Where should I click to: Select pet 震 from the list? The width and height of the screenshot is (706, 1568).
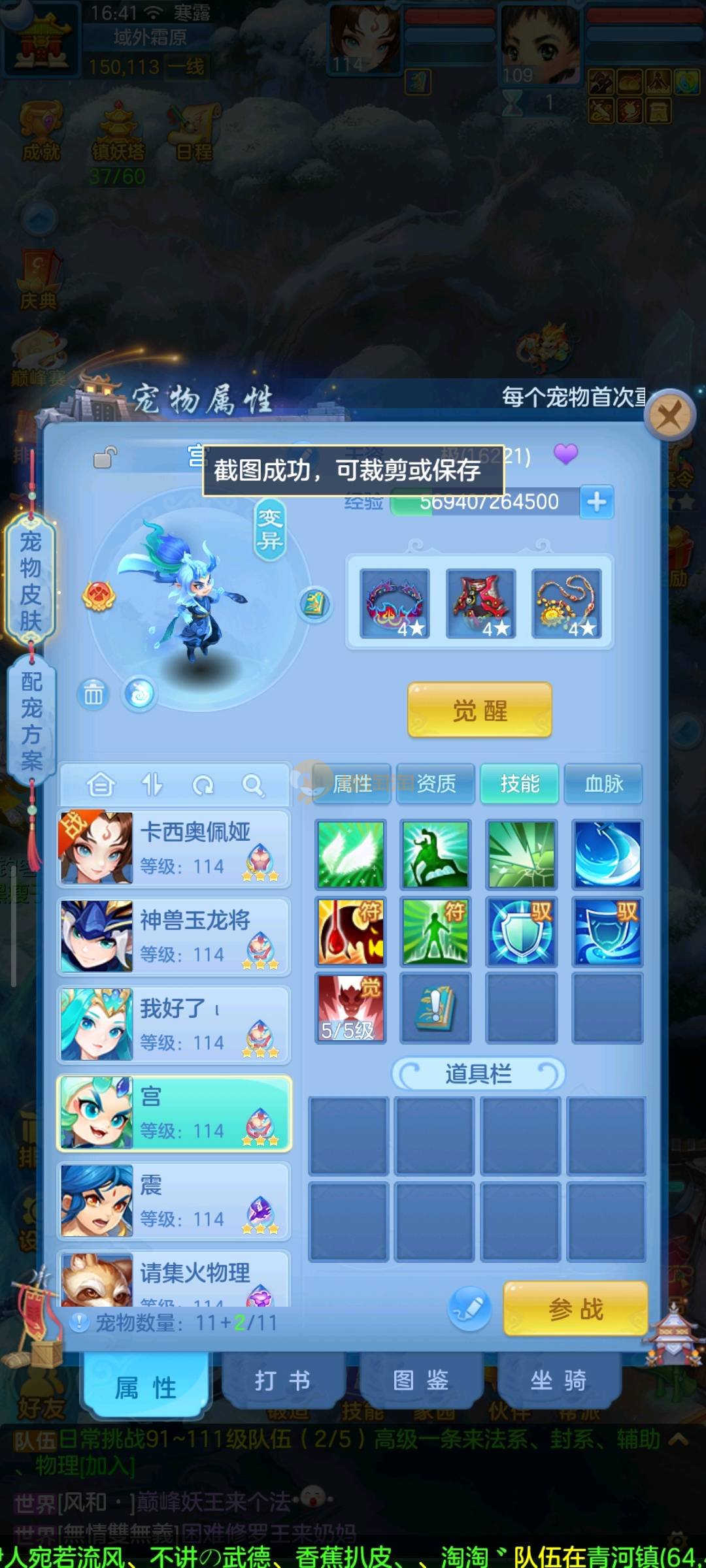coord(174,1201)
